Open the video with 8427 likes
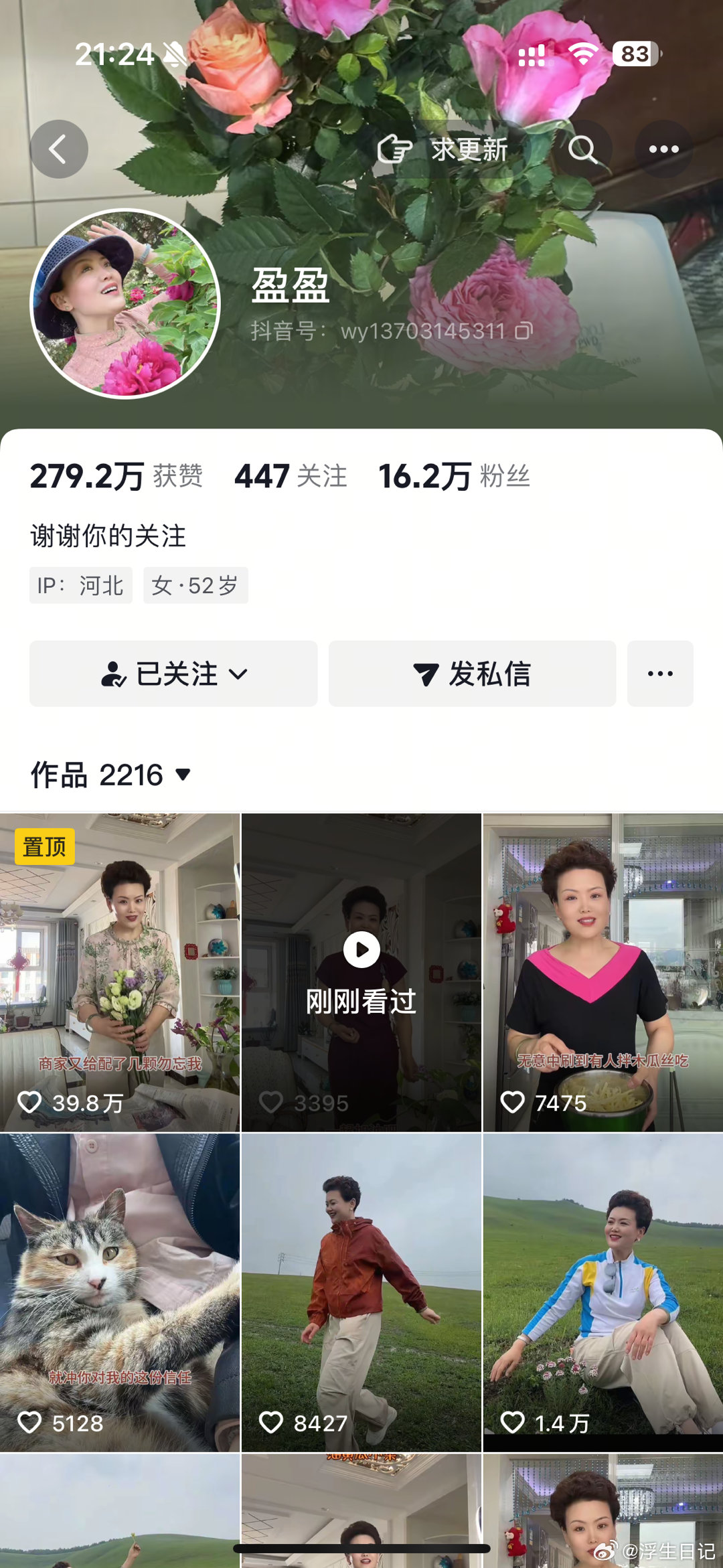 (x=361, y=1292)
